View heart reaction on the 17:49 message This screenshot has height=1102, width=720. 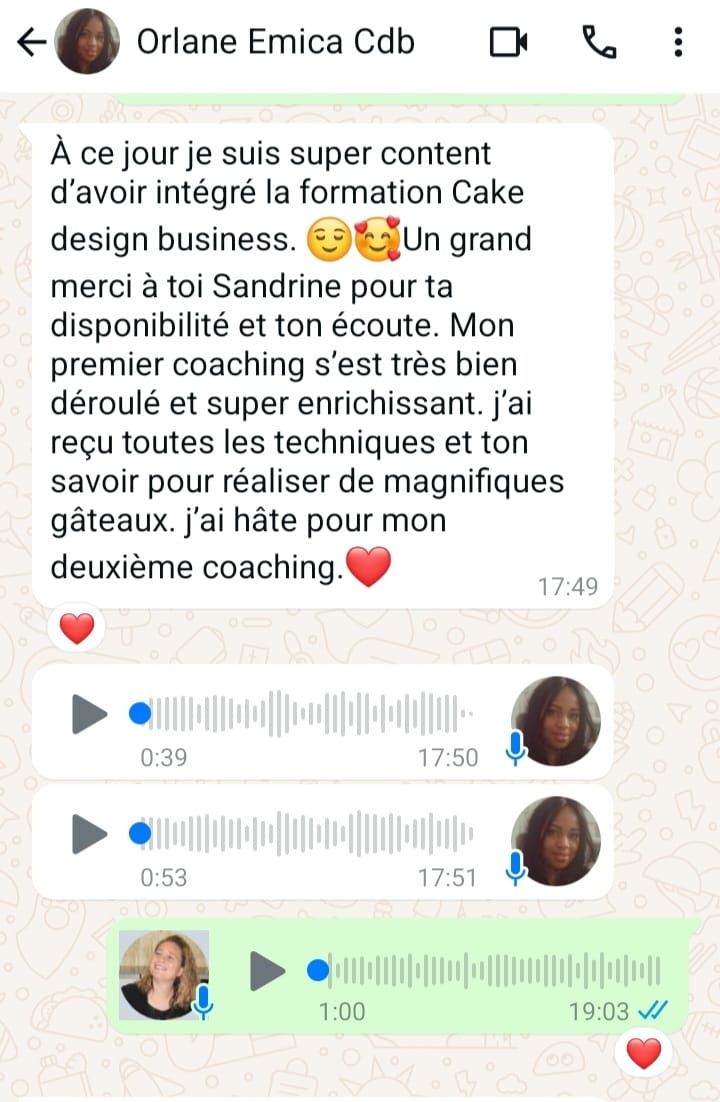[77, 628]
